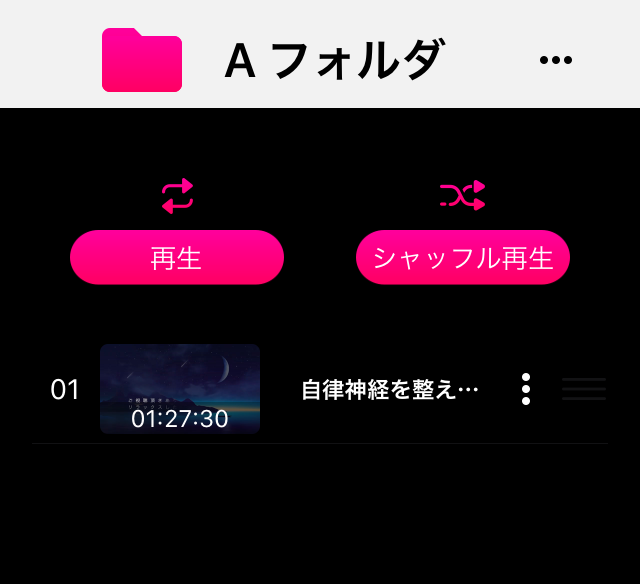Start playback with the 再生 button
Viewport: 640px width, 584px height.
[177, 258]
